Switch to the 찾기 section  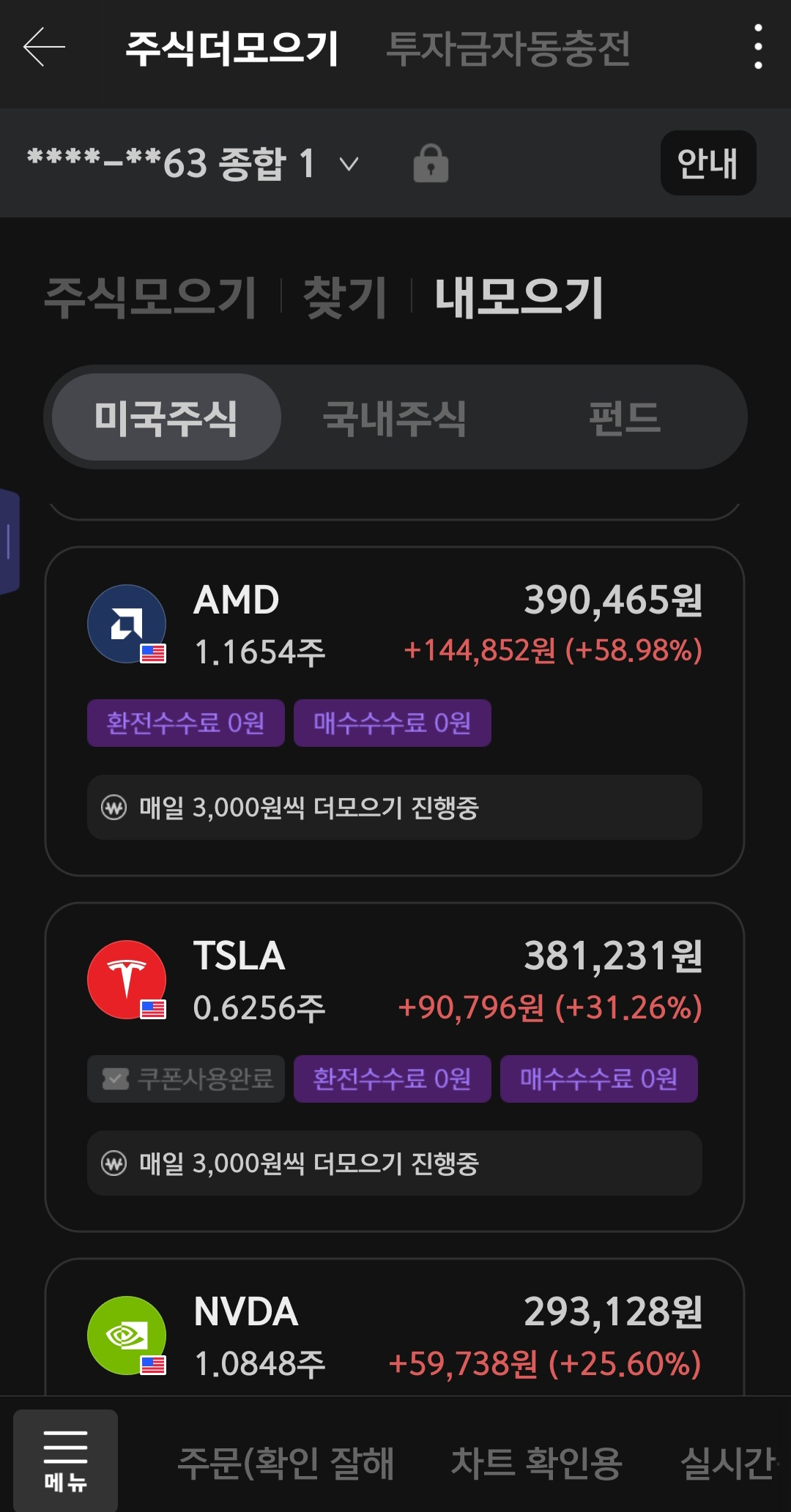coord(344,297)
